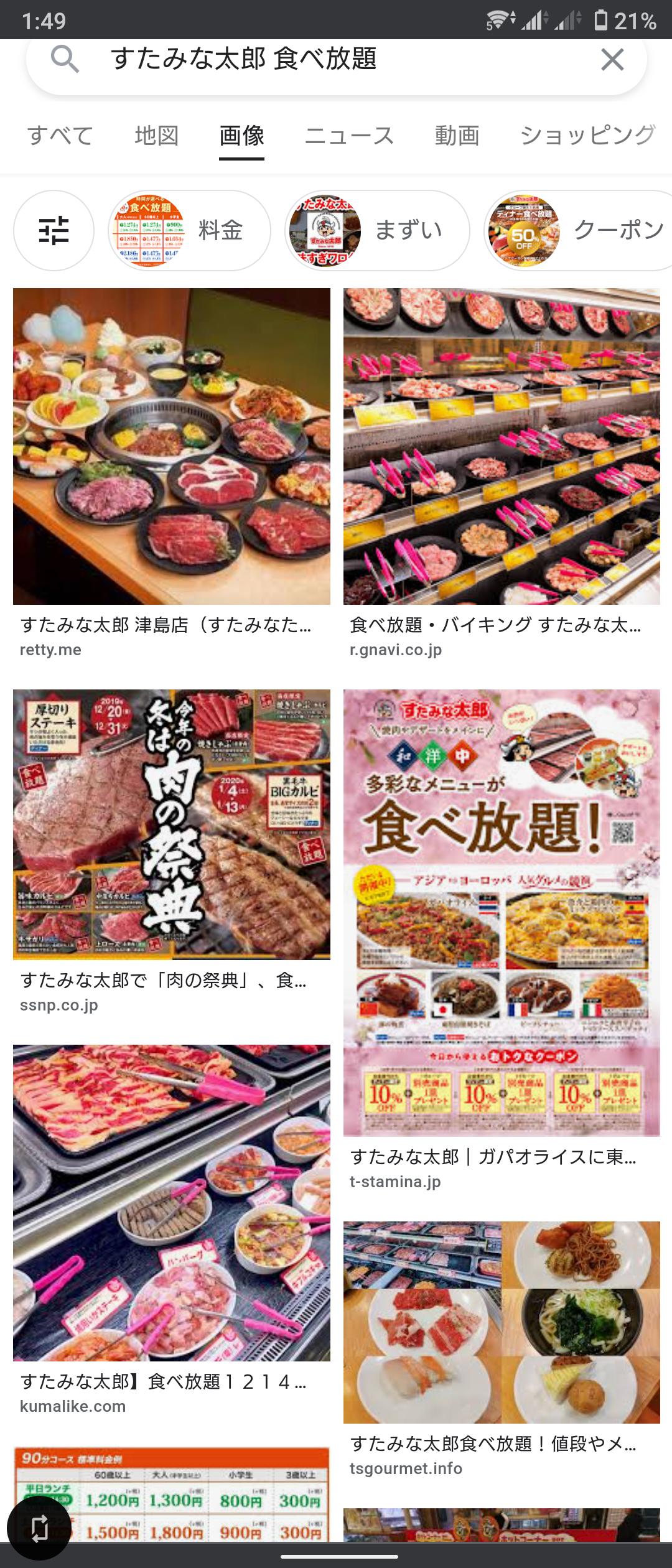Tap the floating screen rotation button

point(39,1528)
